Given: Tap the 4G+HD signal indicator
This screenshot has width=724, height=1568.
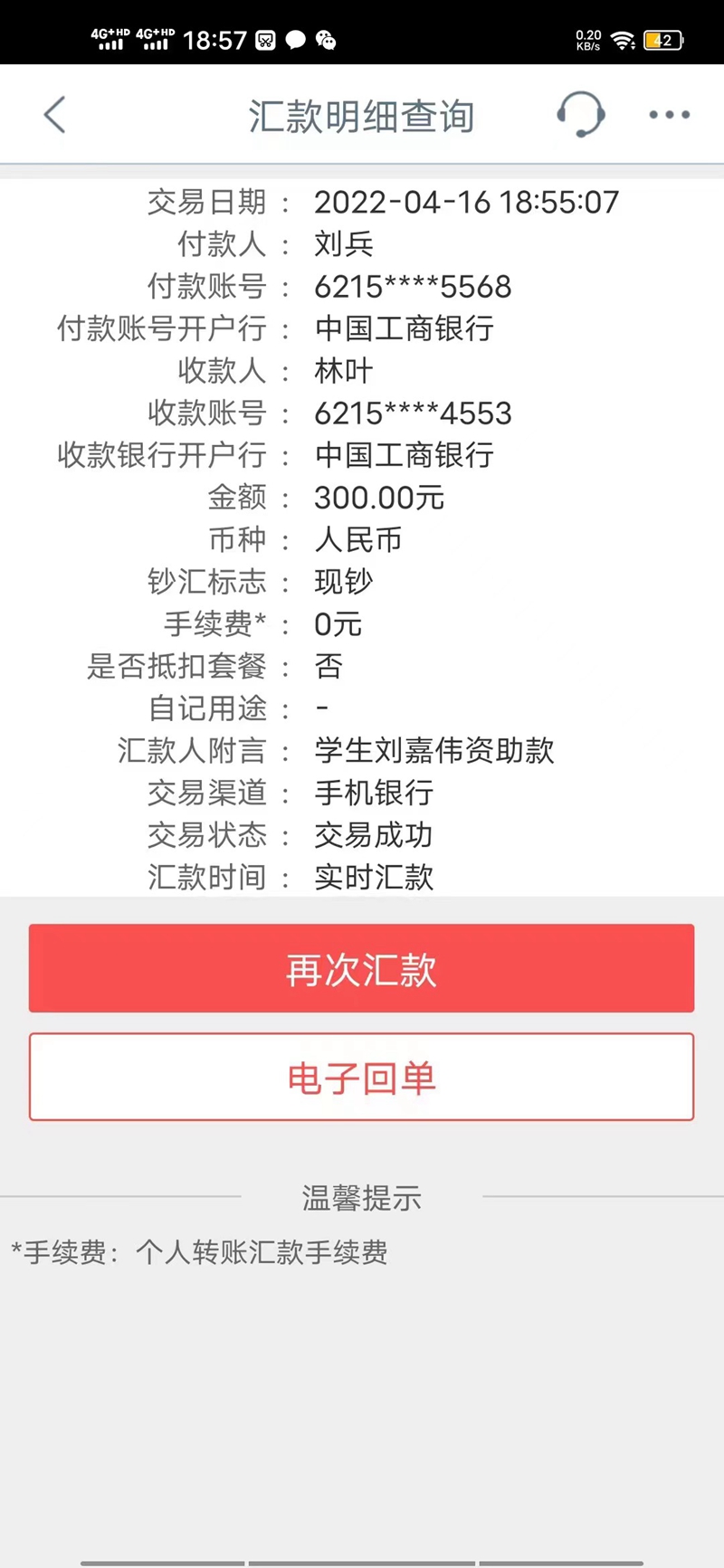Looking at the screenshot, I should pos(109,38).
